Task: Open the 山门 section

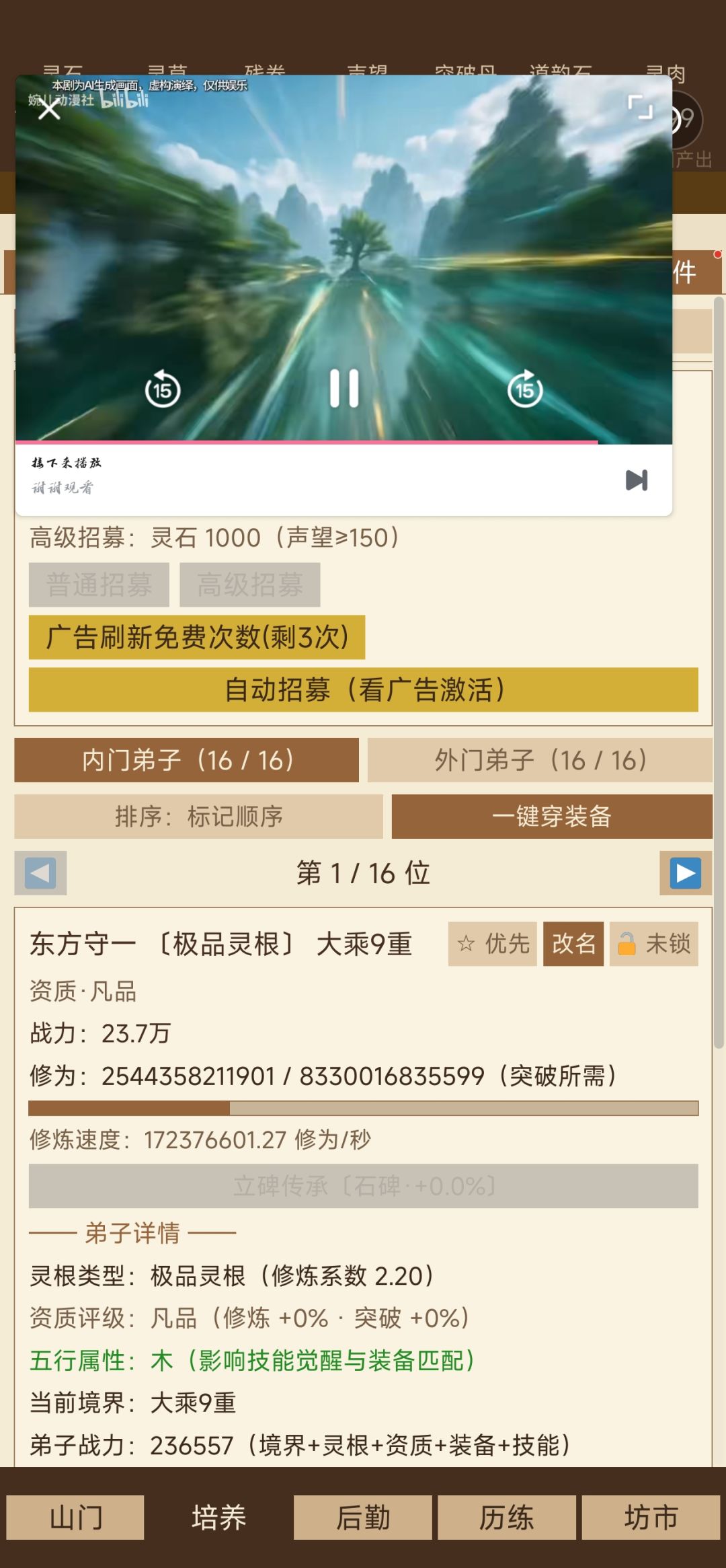Action: pyautogui.click(x=75, y=1518)
